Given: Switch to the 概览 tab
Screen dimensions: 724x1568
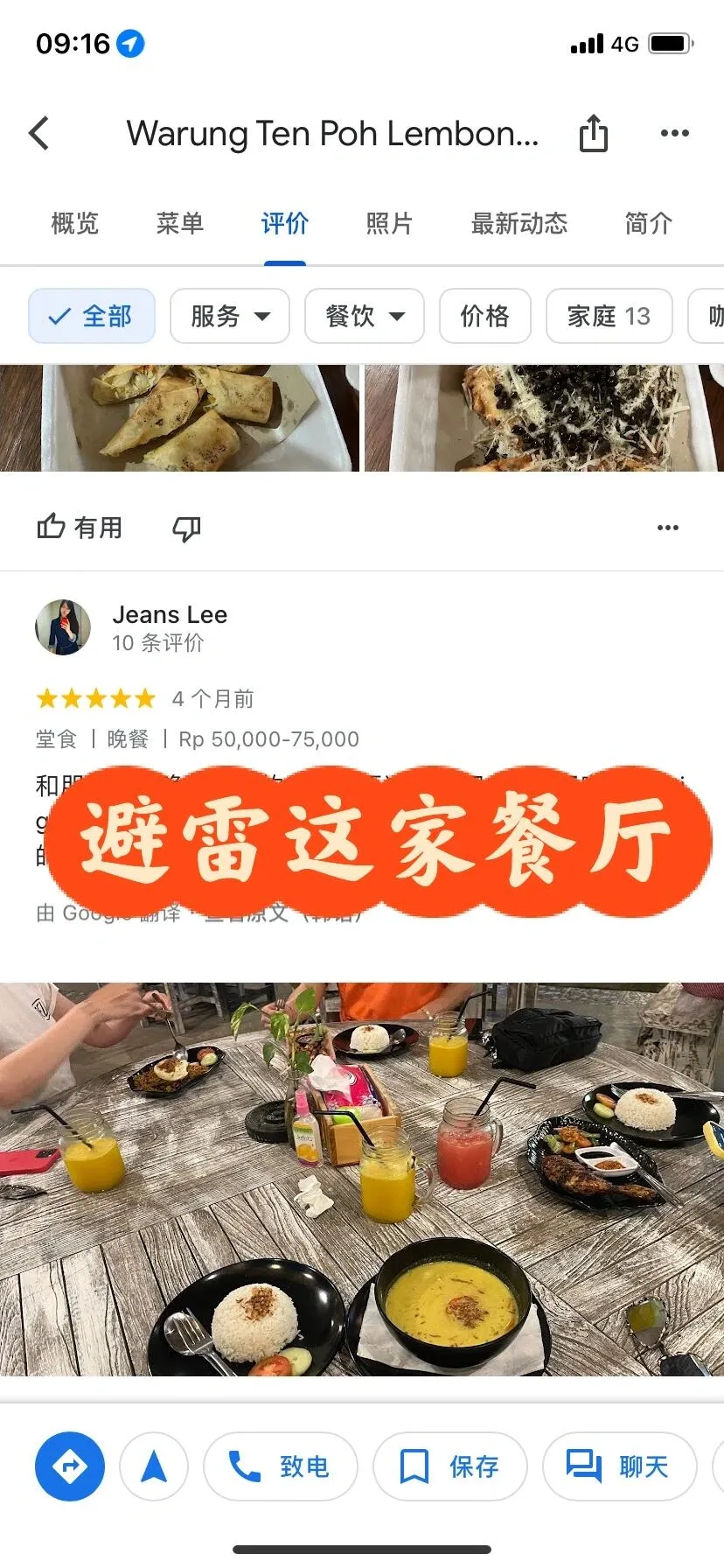Looking at the screenshot, I should click(x=75, y=223).
